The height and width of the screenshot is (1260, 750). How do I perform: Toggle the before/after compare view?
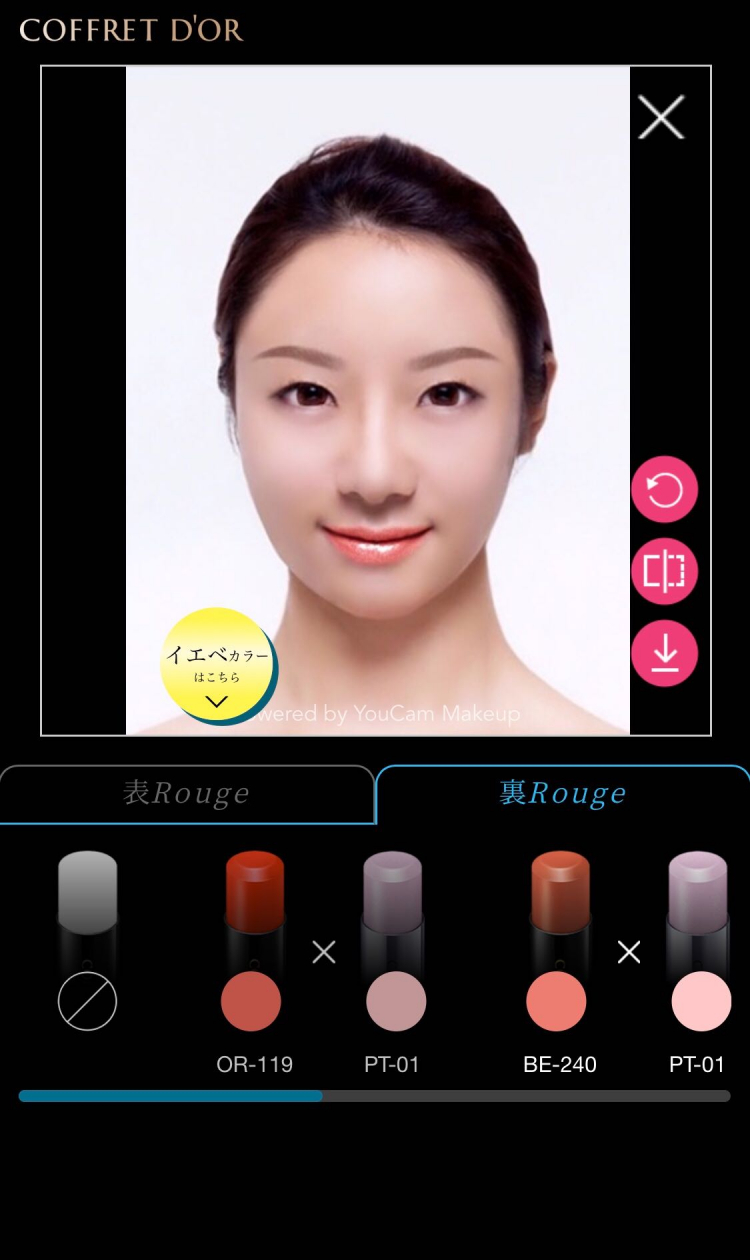[x=664, y=572]
